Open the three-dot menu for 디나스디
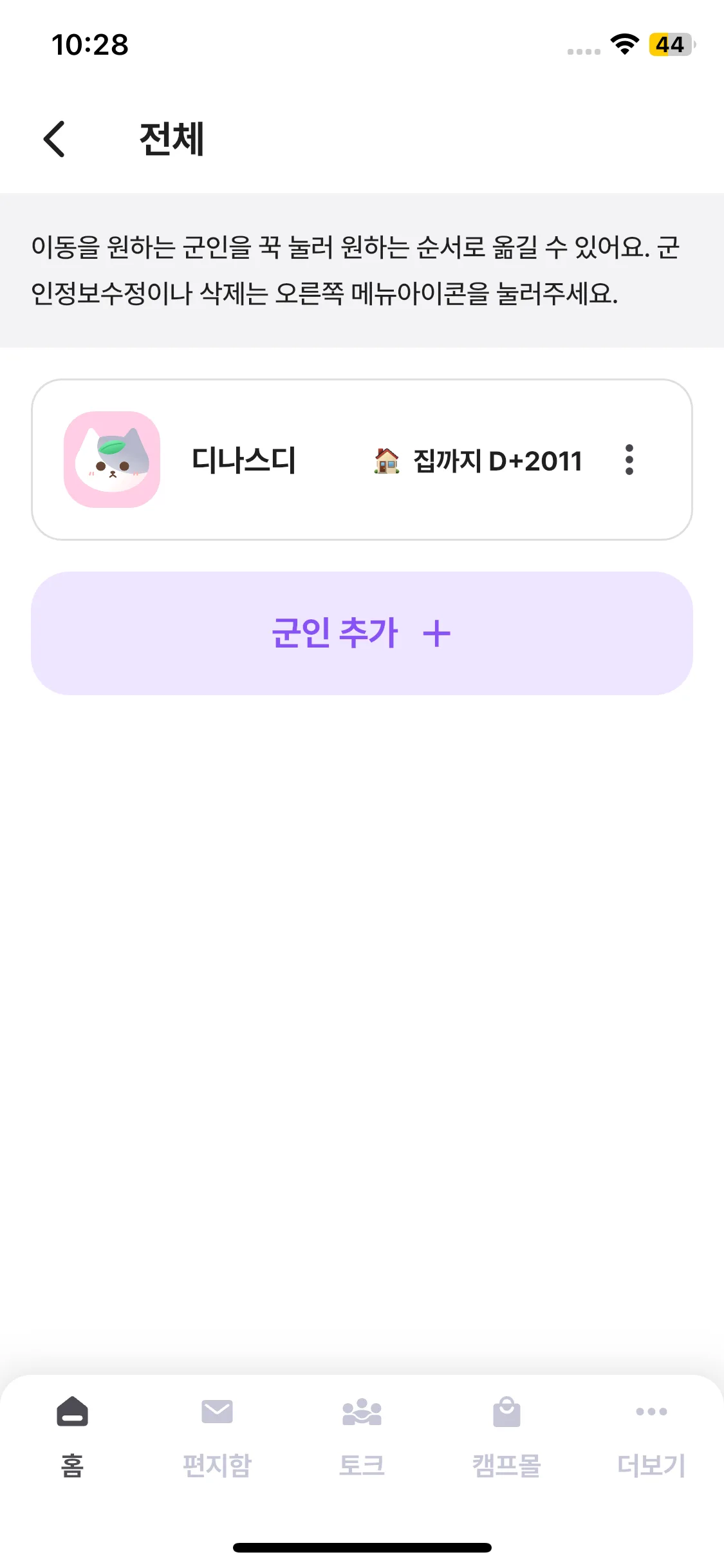Image resolution: width=724 pixels, height=1568 pixels. click(x=629, y=460)
